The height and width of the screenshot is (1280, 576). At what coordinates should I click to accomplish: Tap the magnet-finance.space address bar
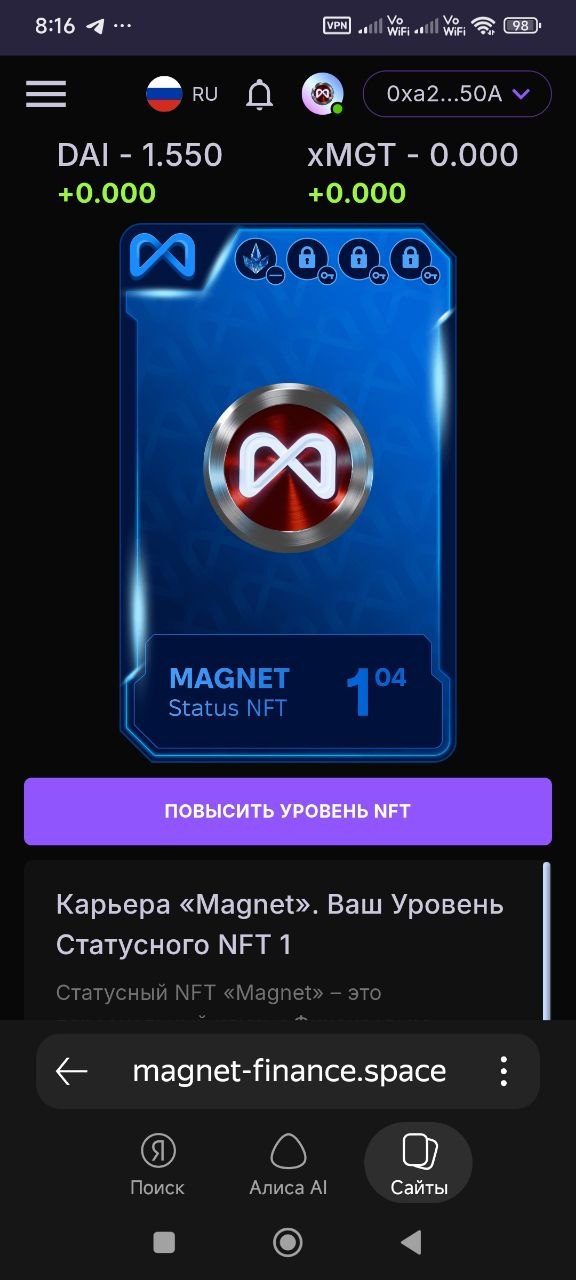[x=289, y=1071]
